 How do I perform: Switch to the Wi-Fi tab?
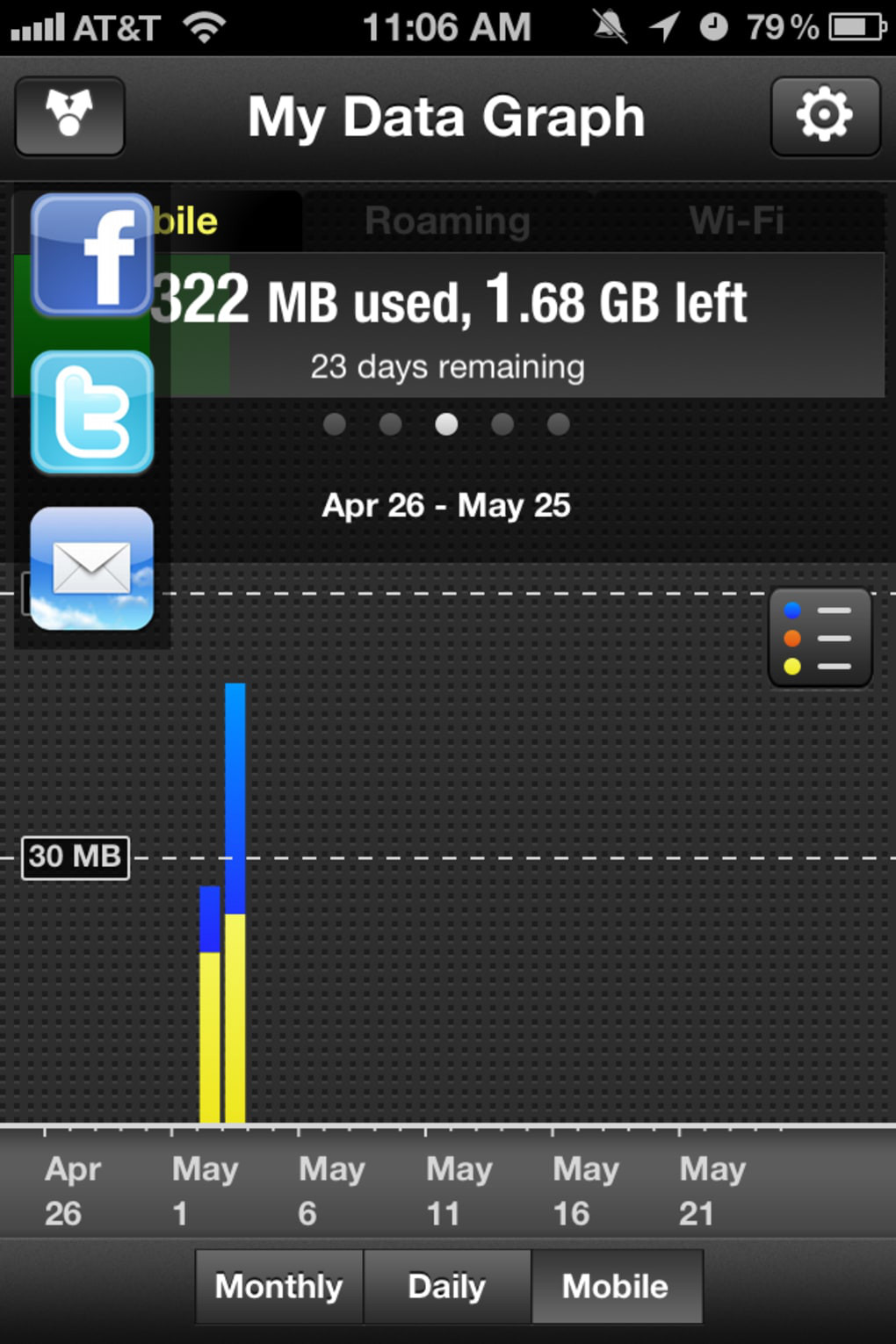[736, 220]
